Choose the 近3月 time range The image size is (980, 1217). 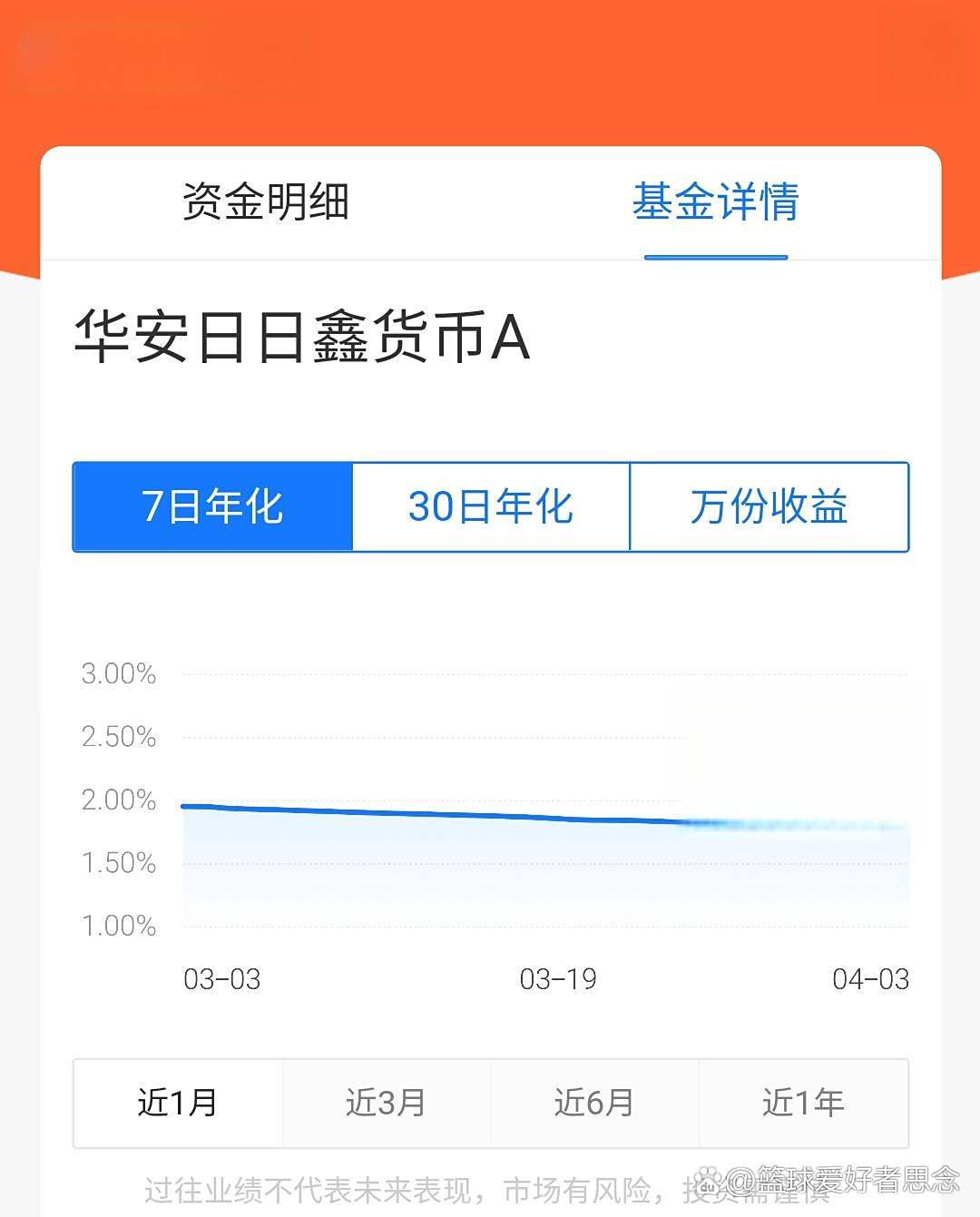point(386,1104)
